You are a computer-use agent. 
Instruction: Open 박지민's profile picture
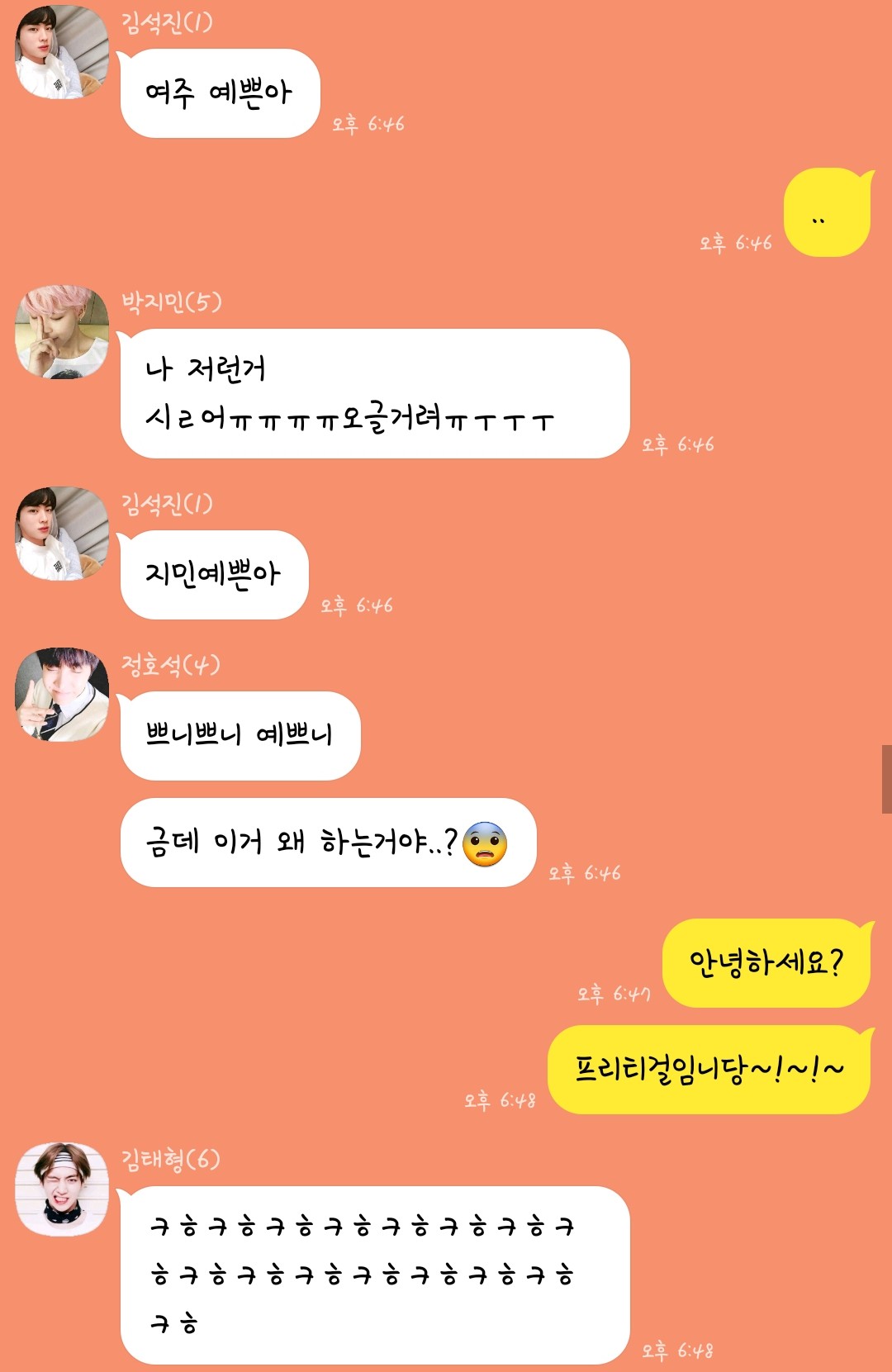62,332
